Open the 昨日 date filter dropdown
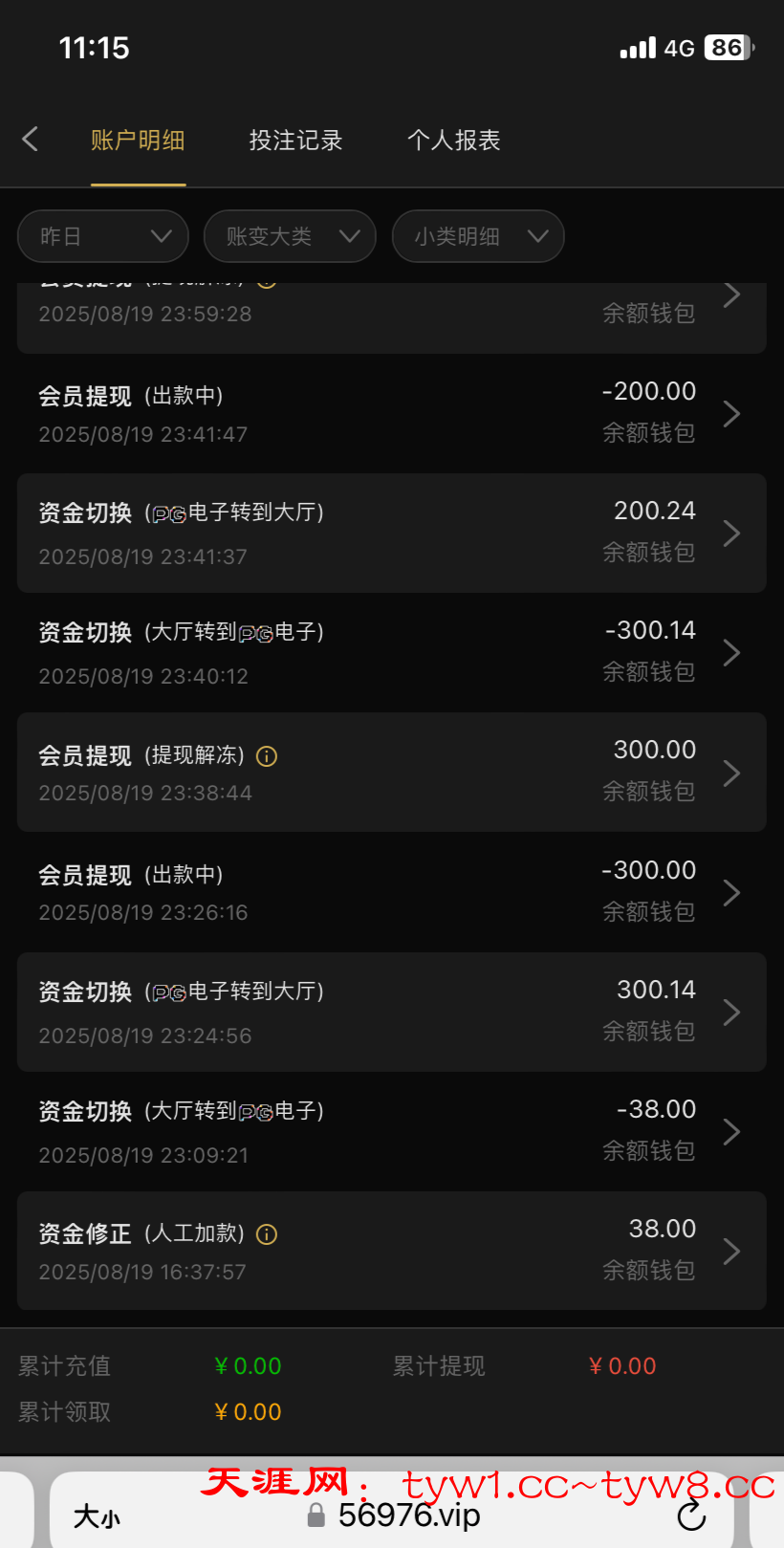The image size is (784, 1548). click(103, 236)
